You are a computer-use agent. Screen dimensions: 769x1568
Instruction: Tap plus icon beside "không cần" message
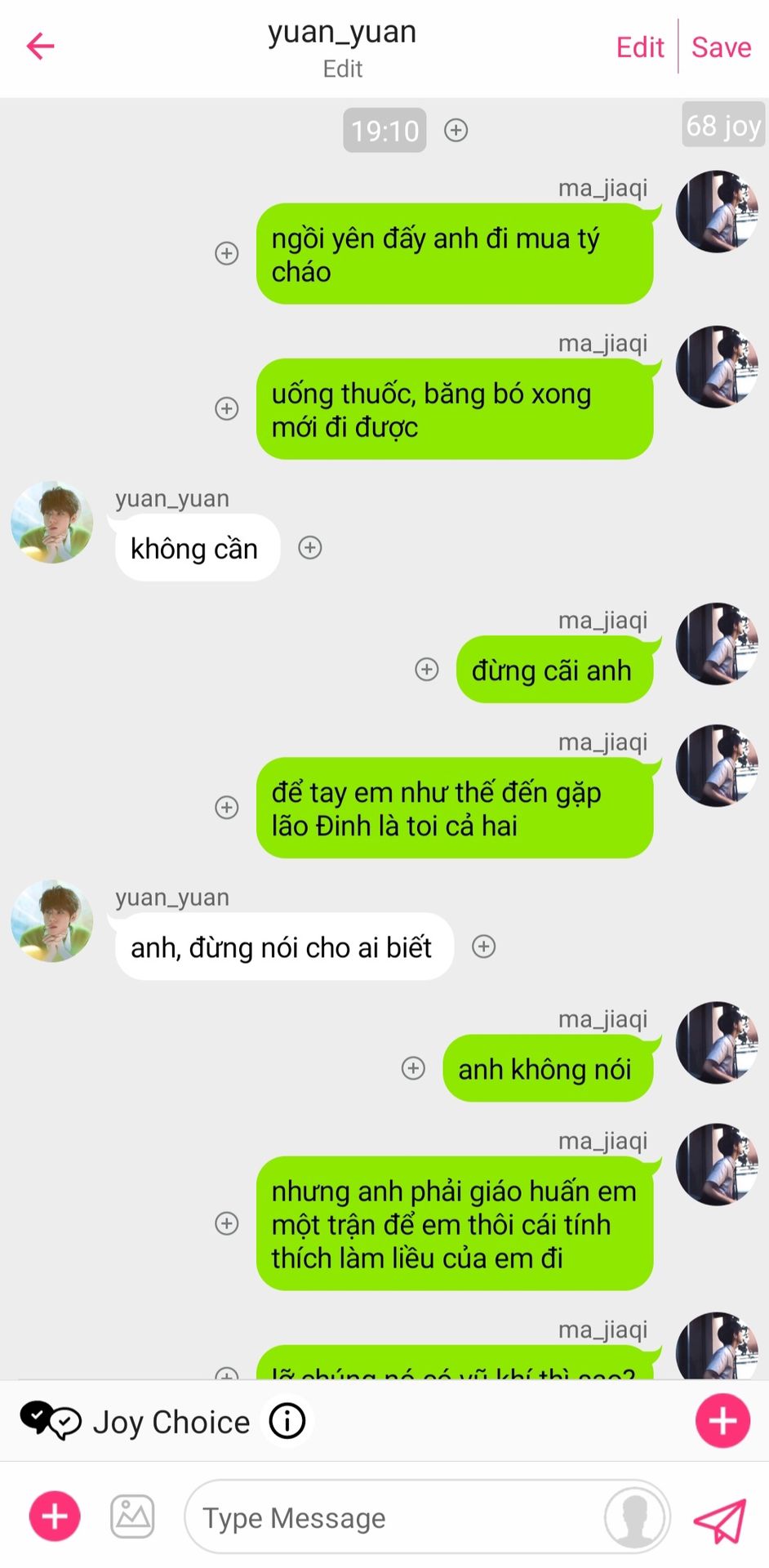[310, 547]
